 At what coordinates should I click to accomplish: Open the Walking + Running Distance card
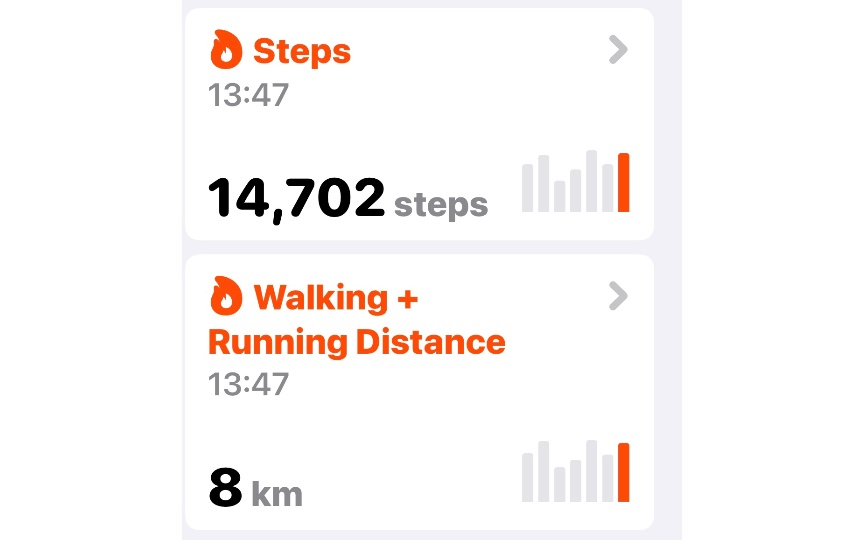(419, 391)
